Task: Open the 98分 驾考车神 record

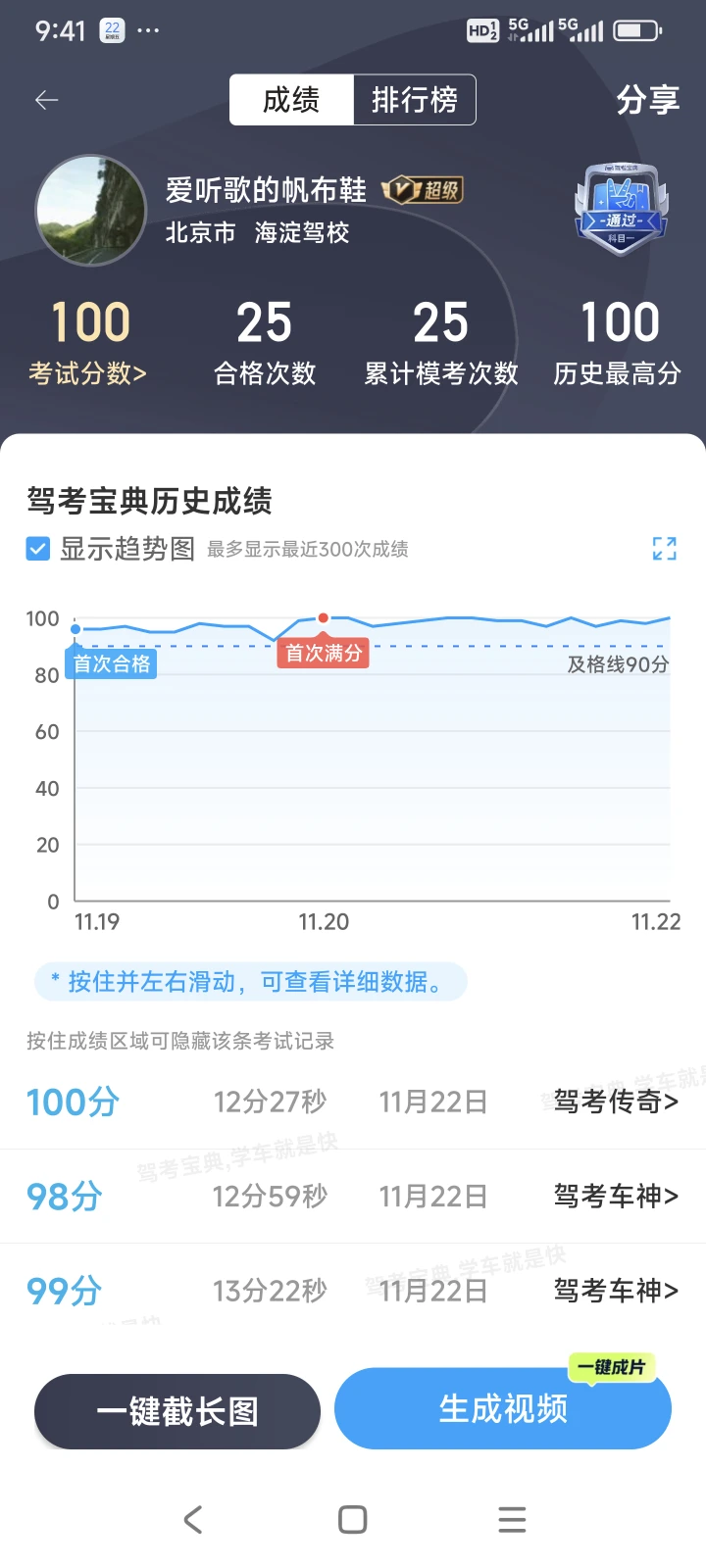Action: (x=353, y=1196)
